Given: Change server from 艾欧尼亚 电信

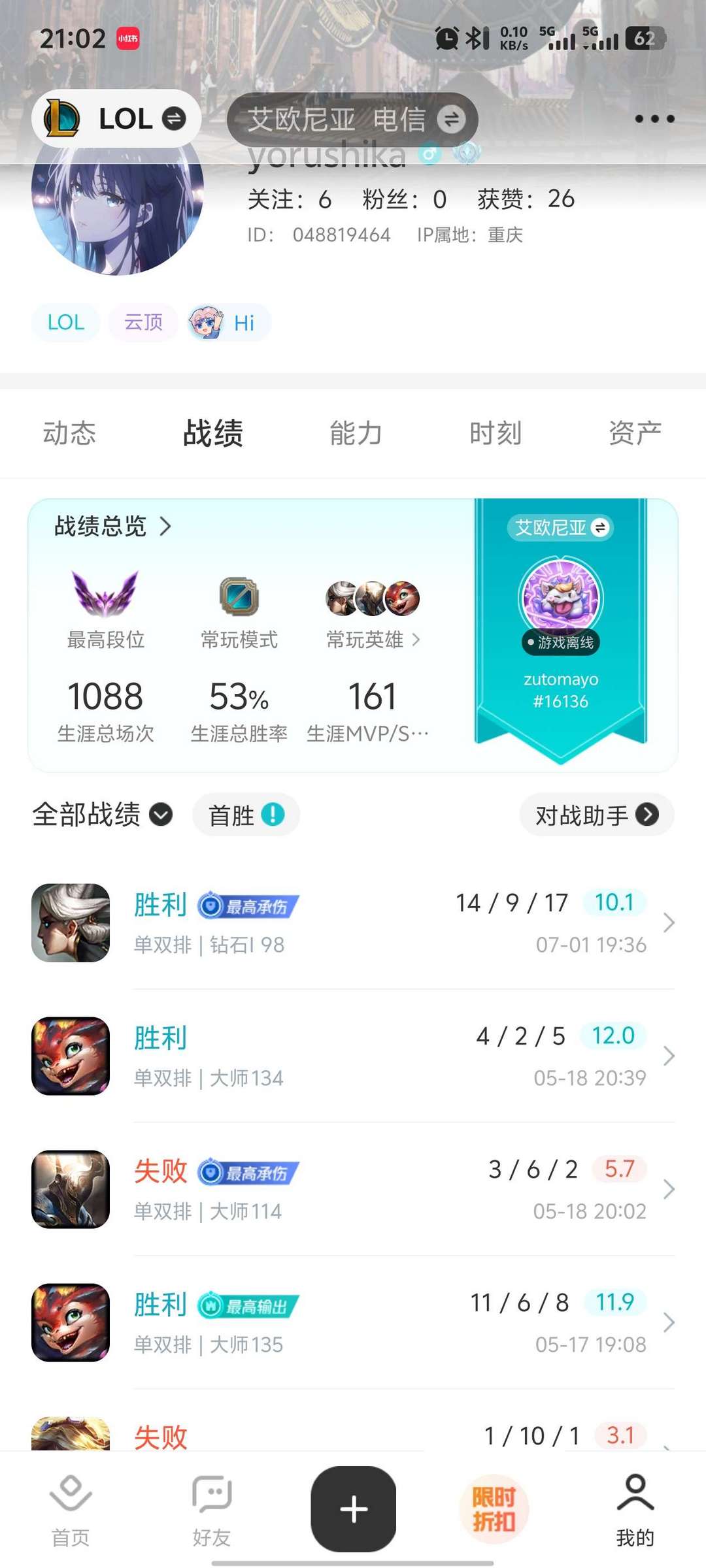Looking at the screenshot, I should point(353,120).
